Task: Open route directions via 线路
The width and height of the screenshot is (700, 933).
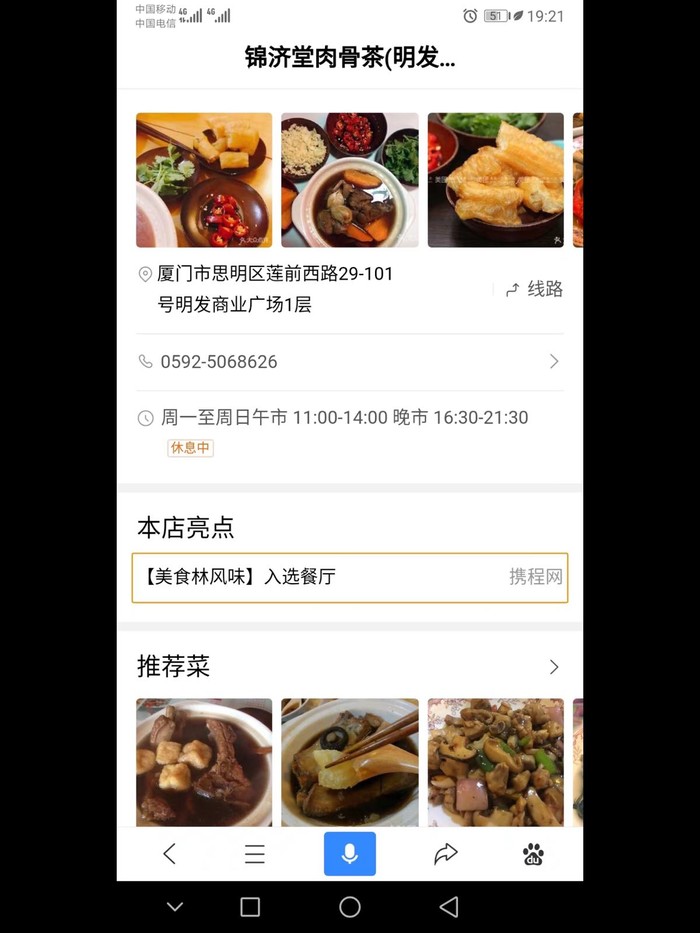Action: pos(535,290)
